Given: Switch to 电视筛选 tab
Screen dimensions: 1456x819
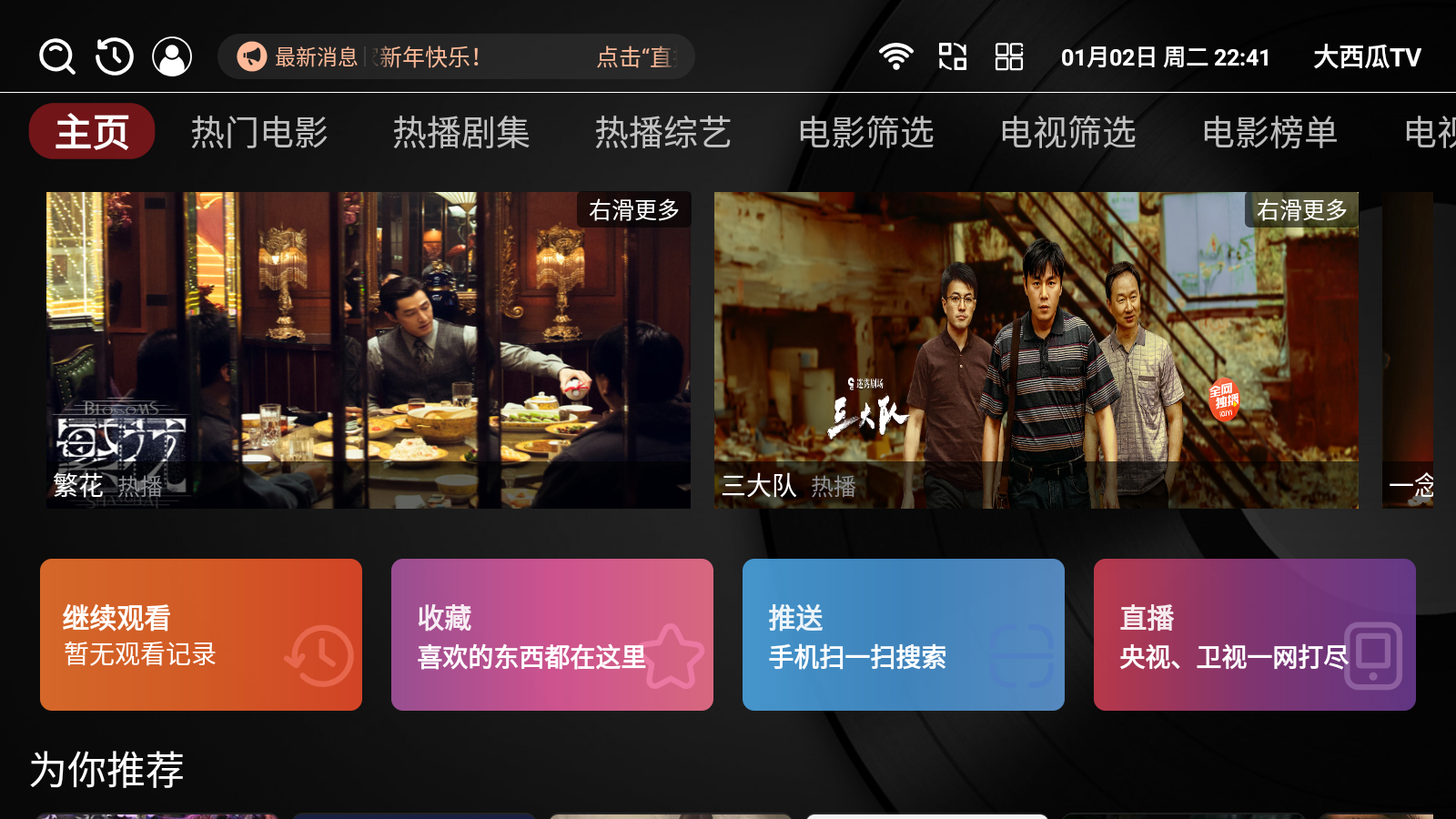Looking at the screenshot, I should (x=1067, y=133).
